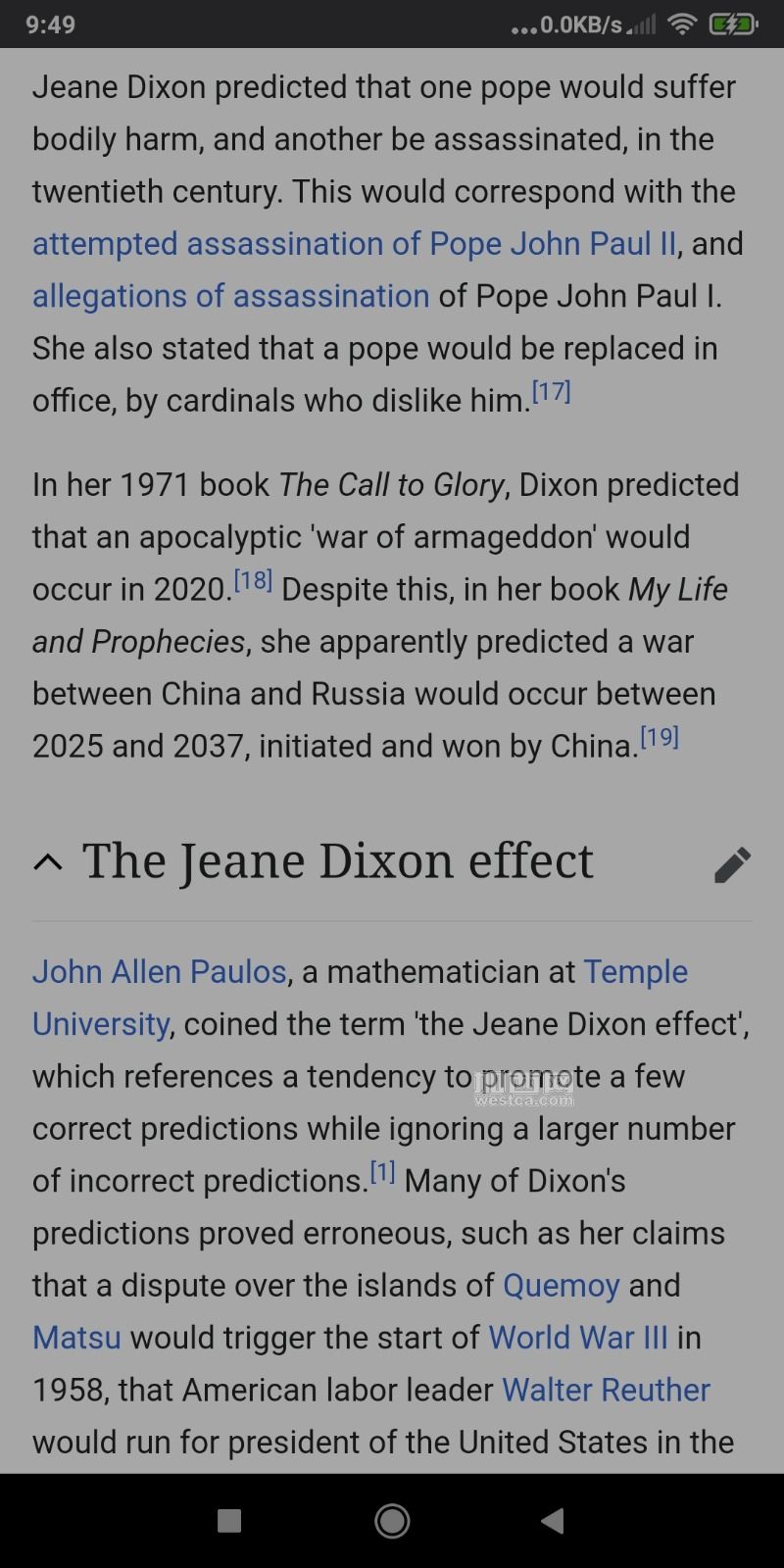Open attempted assassination of Pope John Paul II link
The height and width of the screenshot is (1568, 784).
tap(354, 244)
